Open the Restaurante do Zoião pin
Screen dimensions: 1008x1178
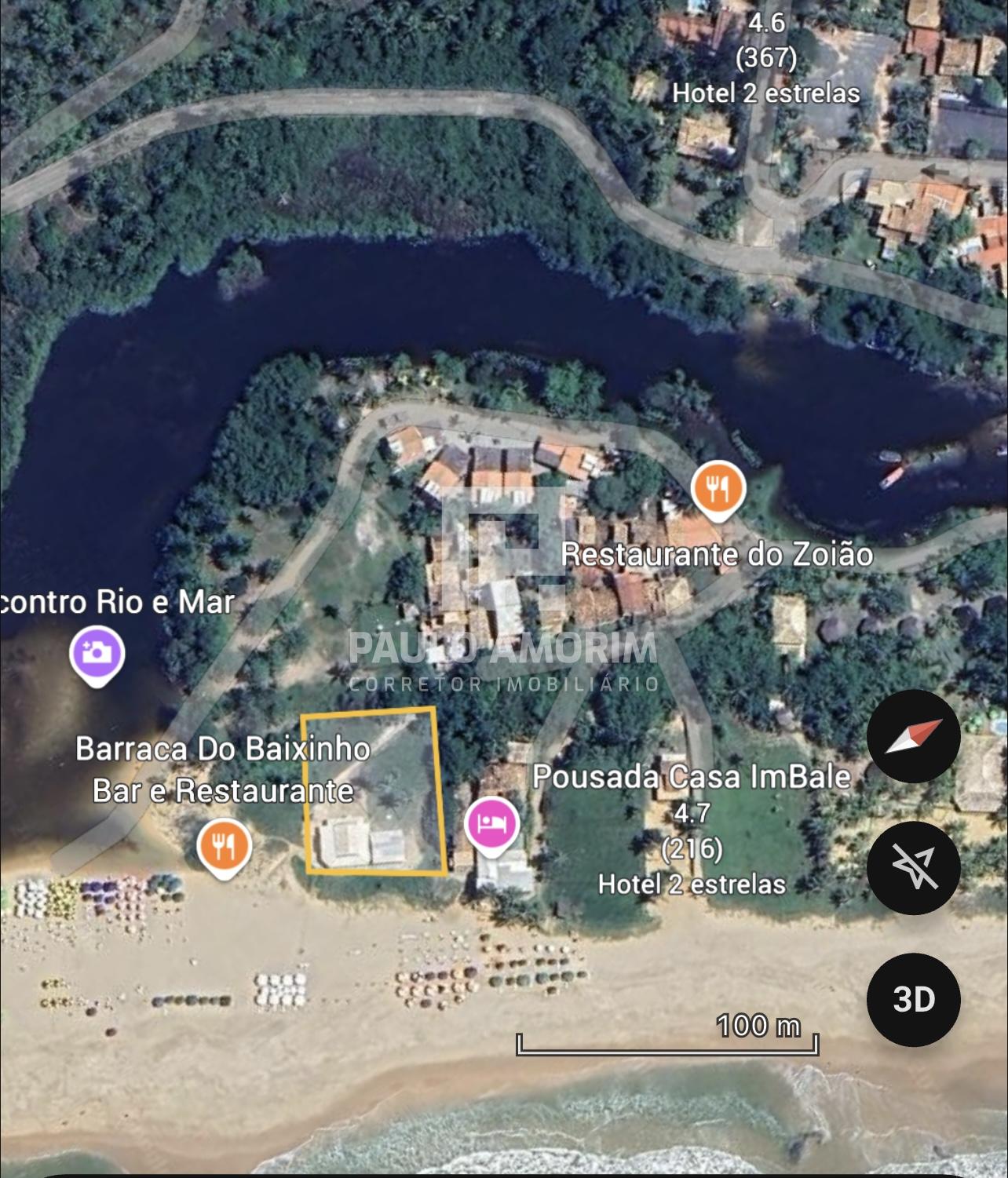click(718, 490)
